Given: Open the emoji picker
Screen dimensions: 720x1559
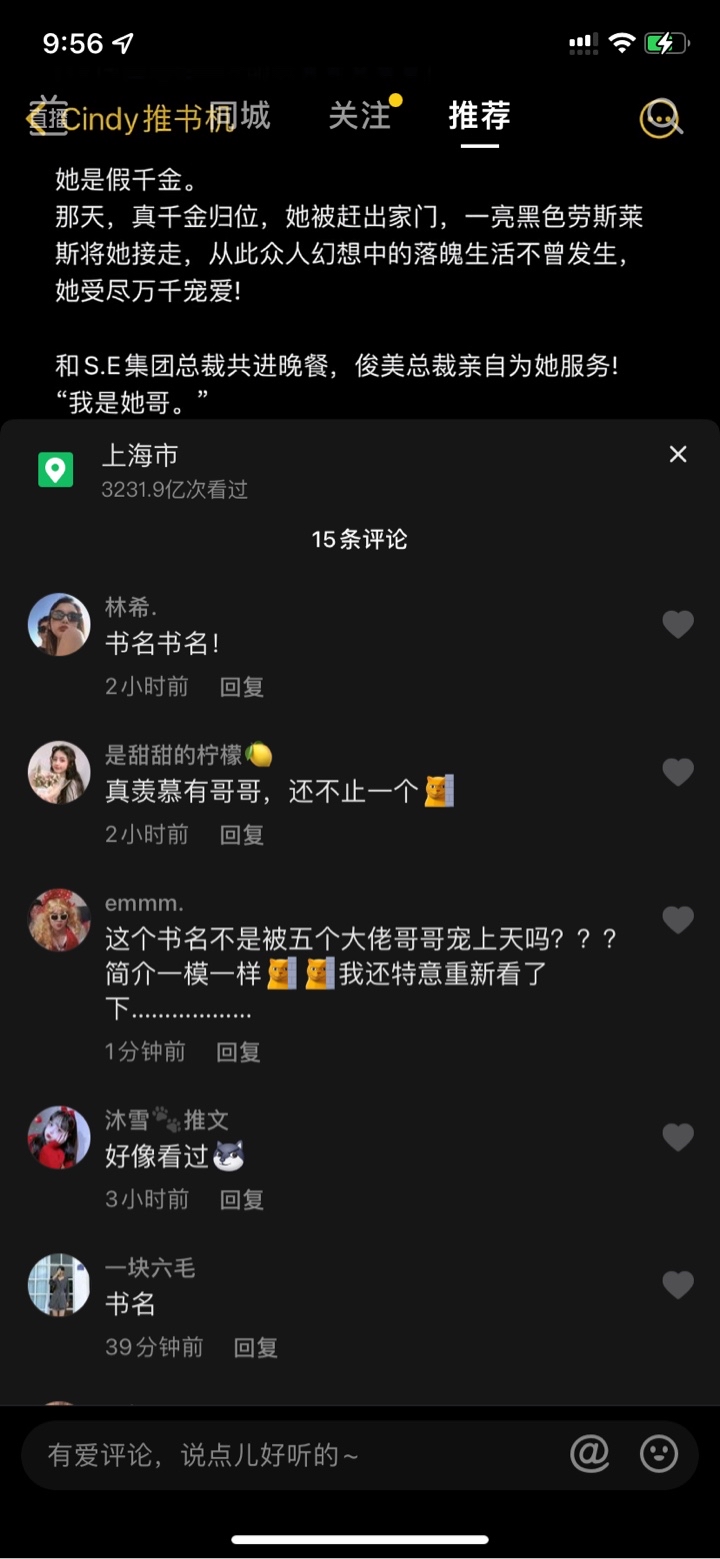Looking at the screenshot, I should click(x=659, y=1454).
